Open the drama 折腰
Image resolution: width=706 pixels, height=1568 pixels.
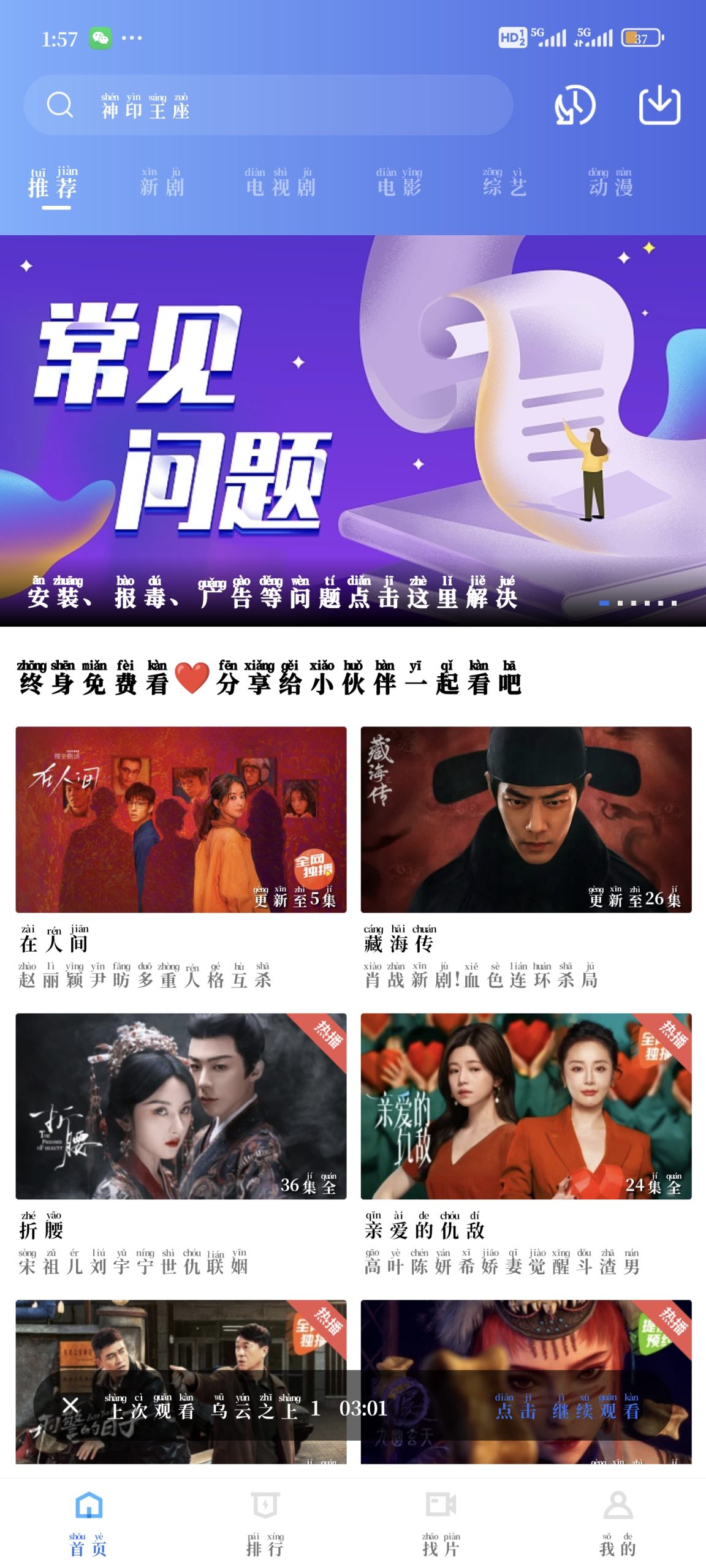pos(181,1106)
